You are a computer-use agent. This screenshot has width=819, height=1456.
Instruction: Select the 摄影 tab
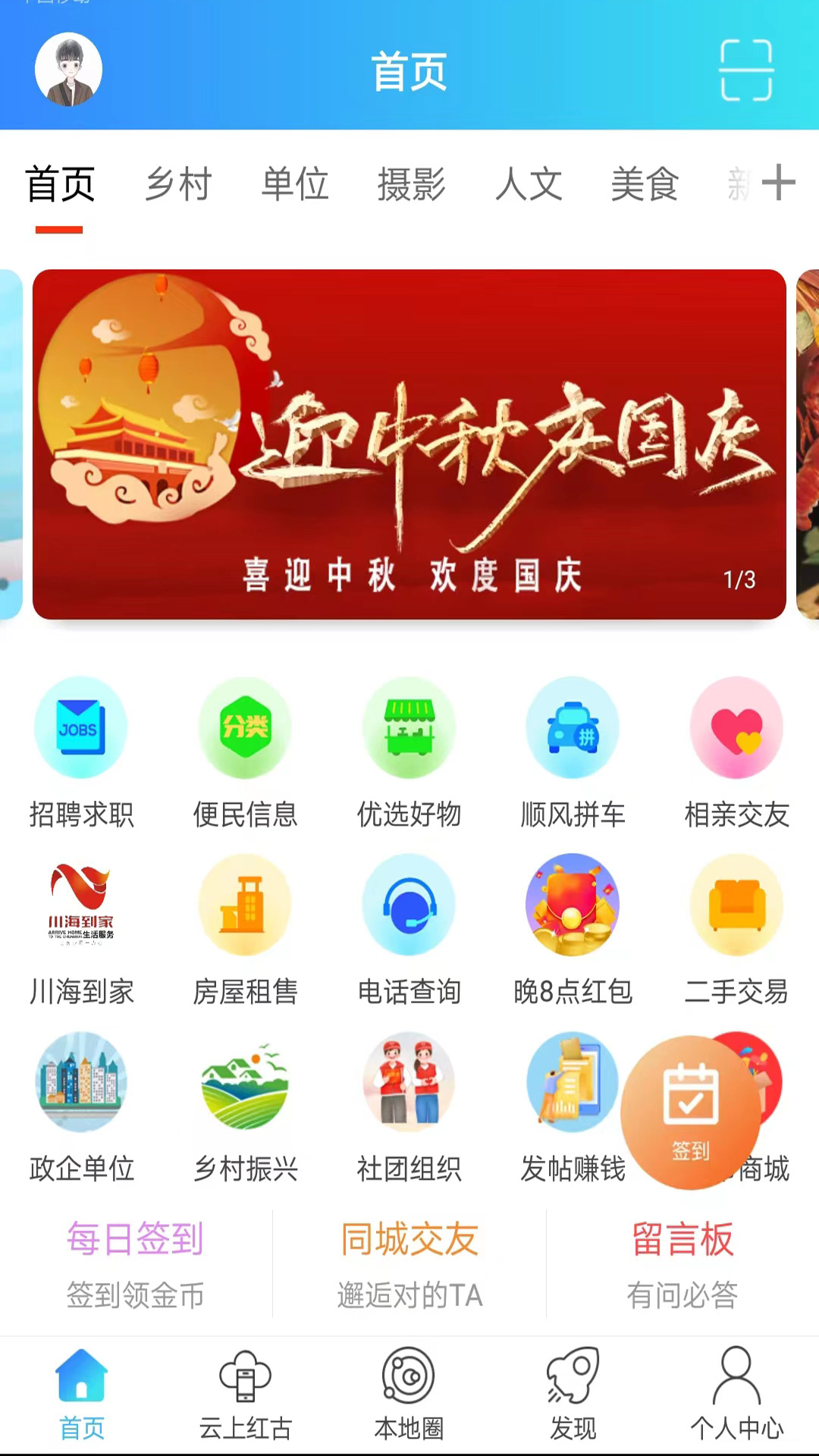coord(411,184)
